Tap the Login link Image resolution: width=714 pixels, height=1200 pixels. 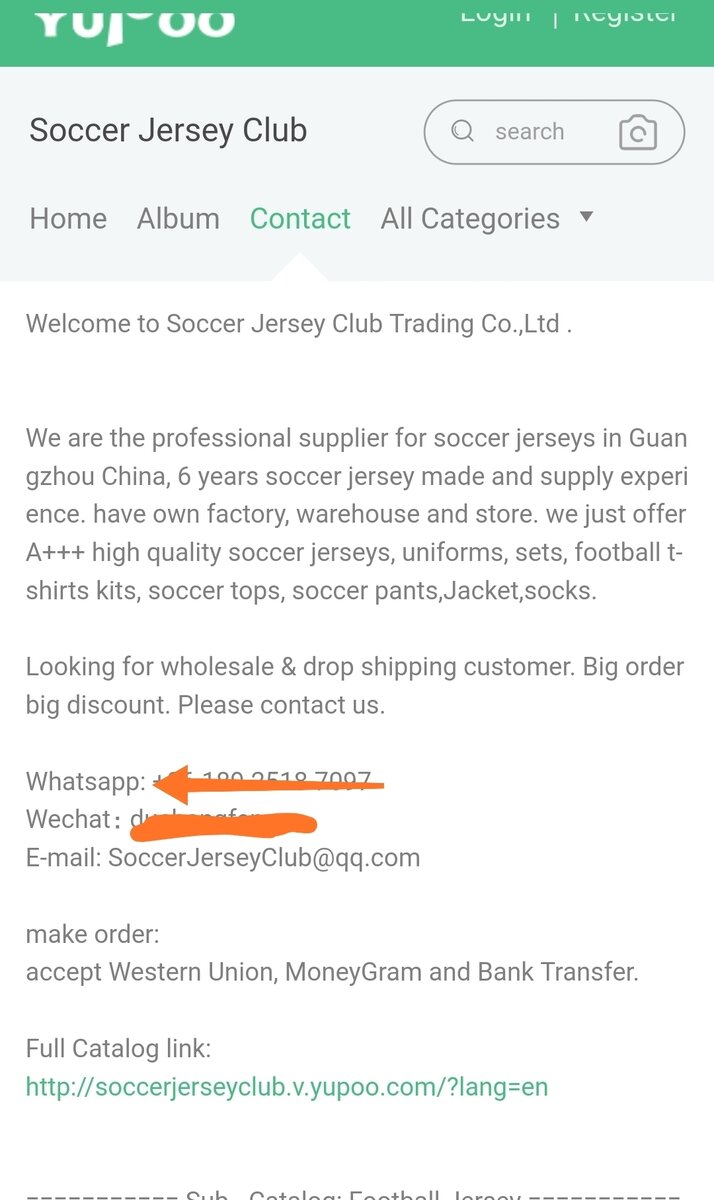[x=495, y=14]
